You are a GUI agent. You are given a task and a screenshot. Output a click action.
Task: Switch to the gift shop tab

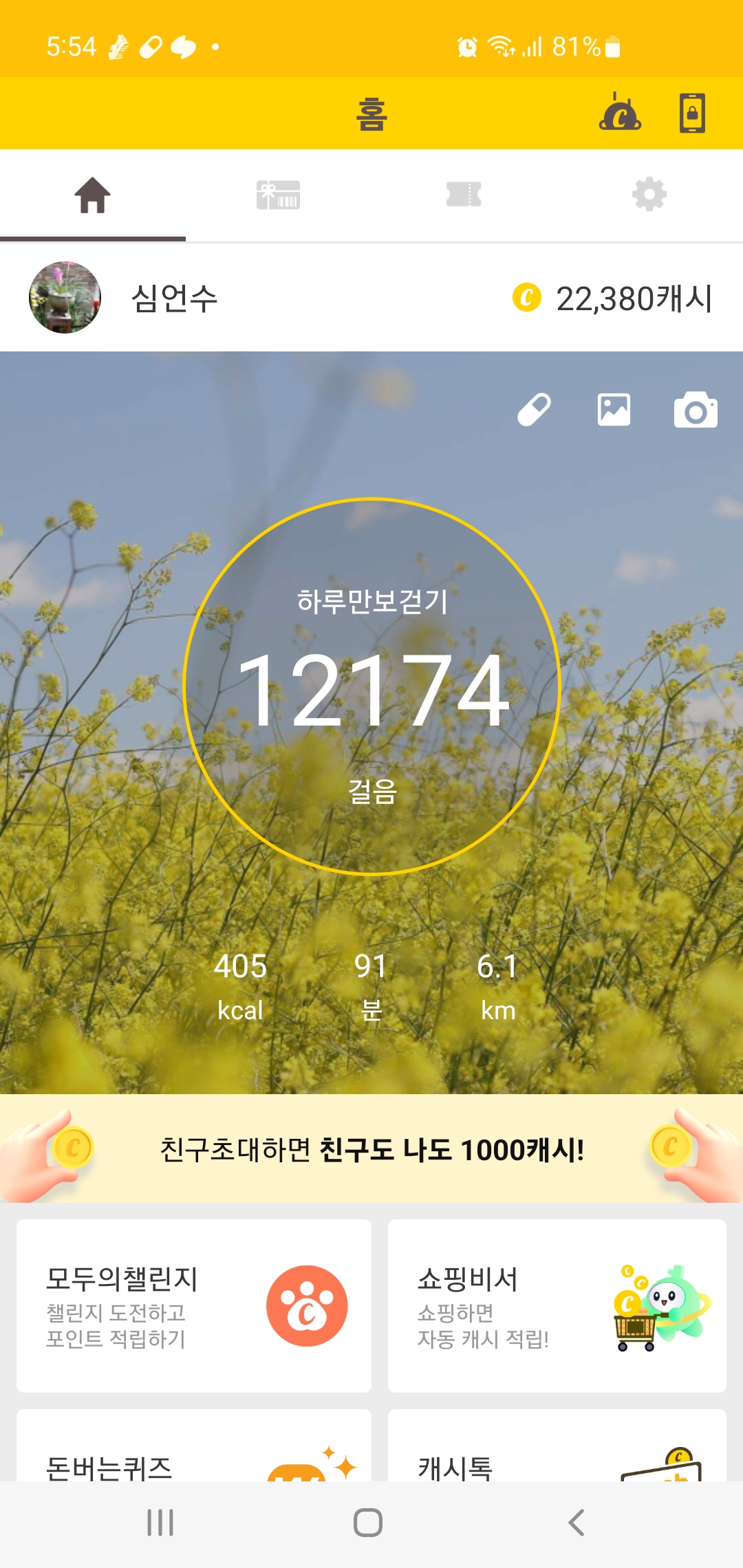point(278,195)
